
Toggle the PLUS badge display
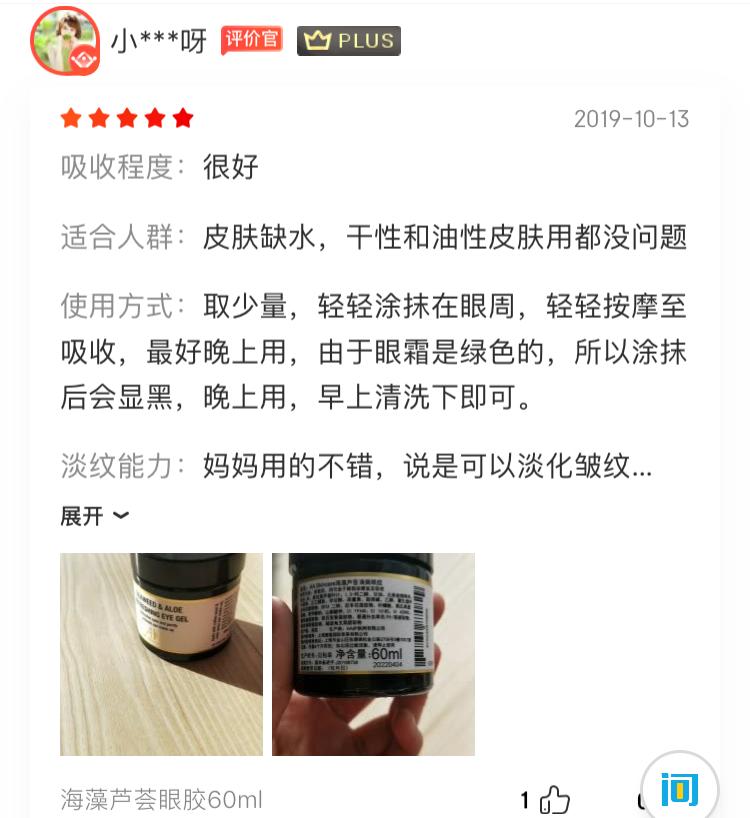pyautogui.click(x=348, y=41)
